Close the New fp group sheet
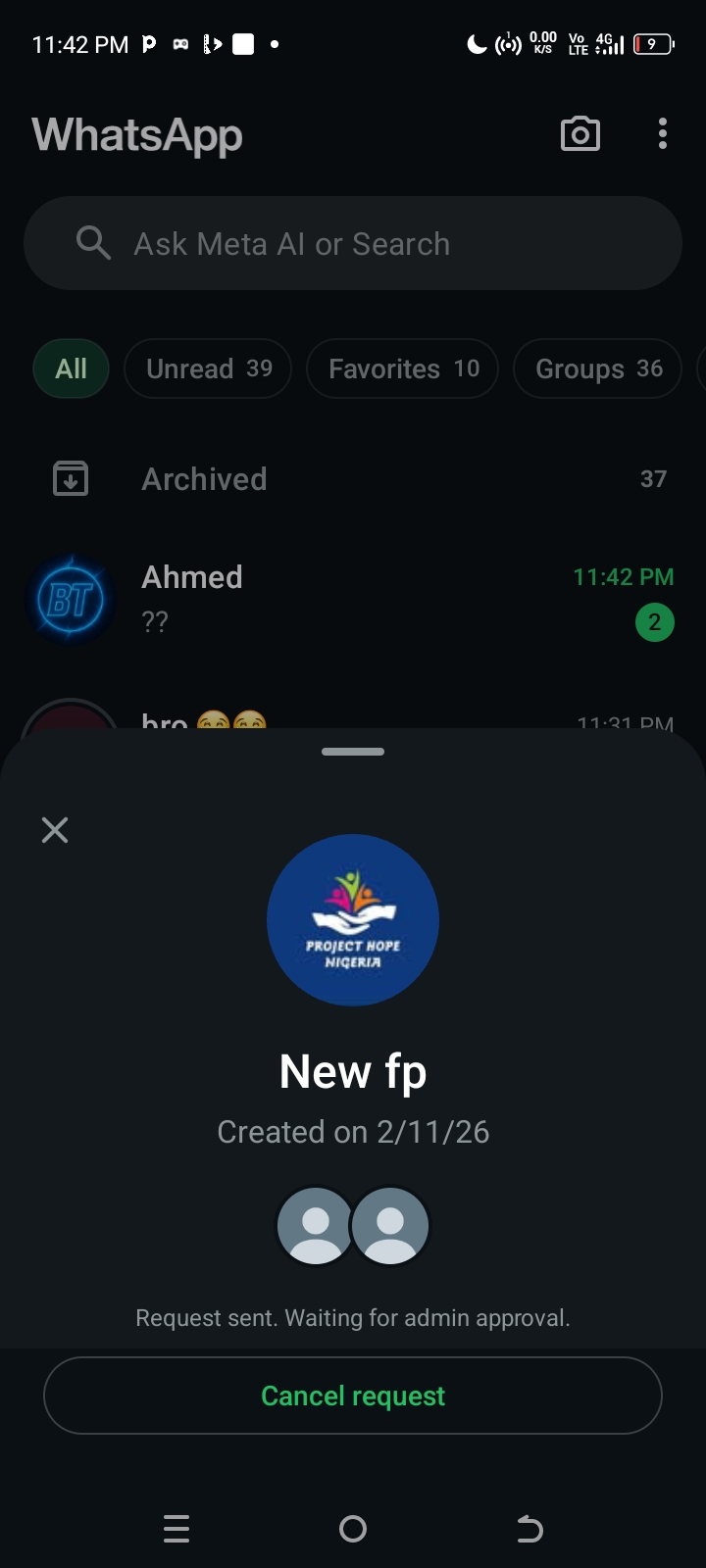 [55, 830]
